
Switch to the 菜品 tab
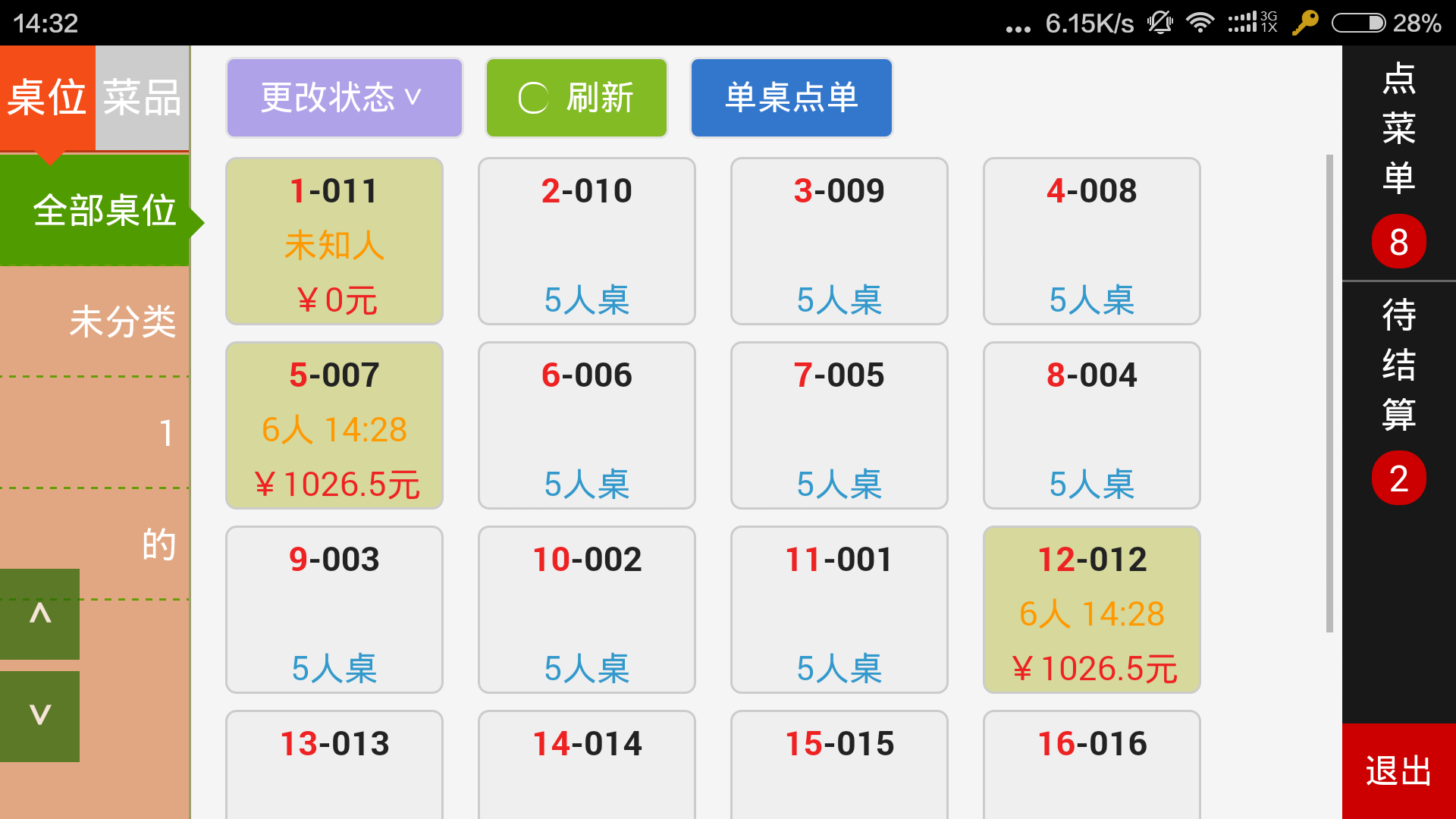(142, 98)
